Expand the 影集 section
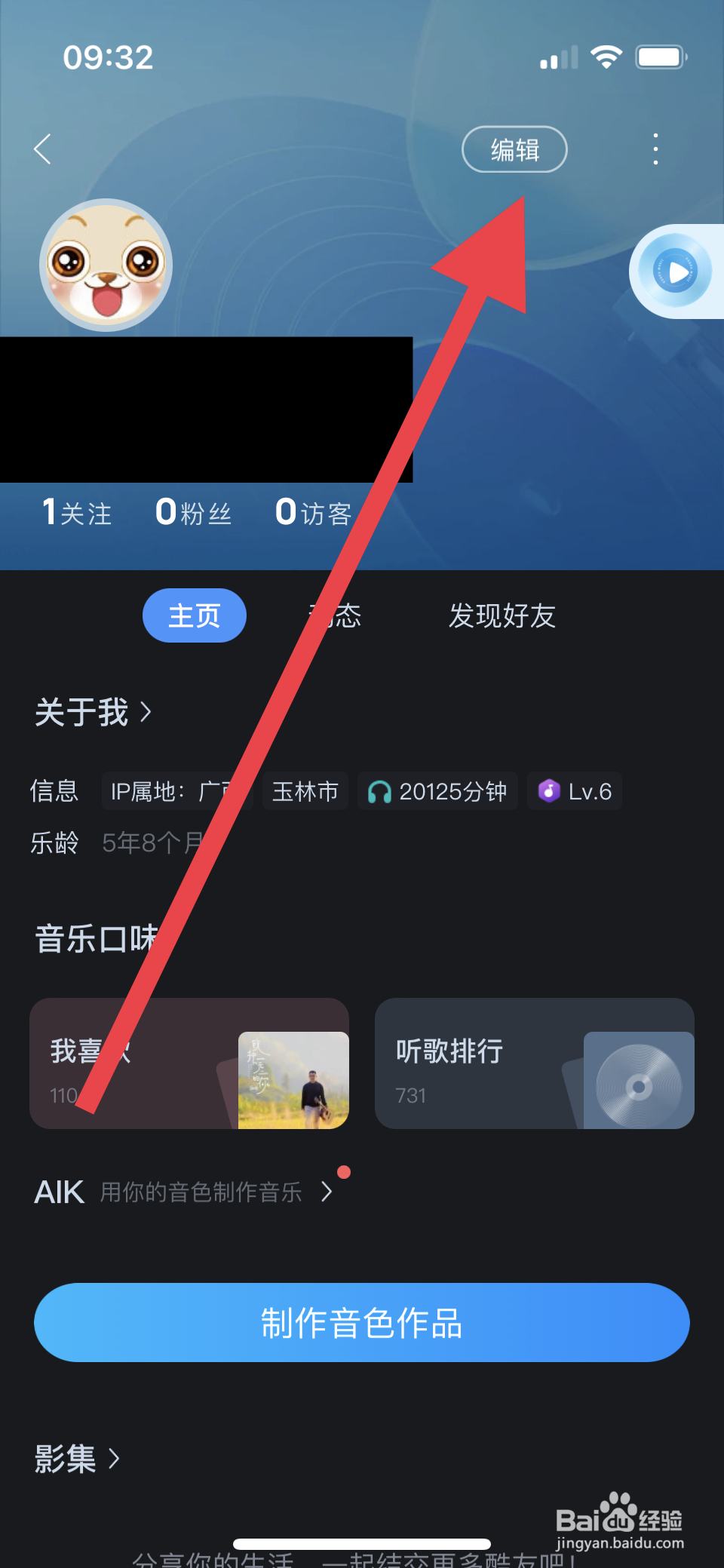724x1568 pixels. tap(75, 1459)
